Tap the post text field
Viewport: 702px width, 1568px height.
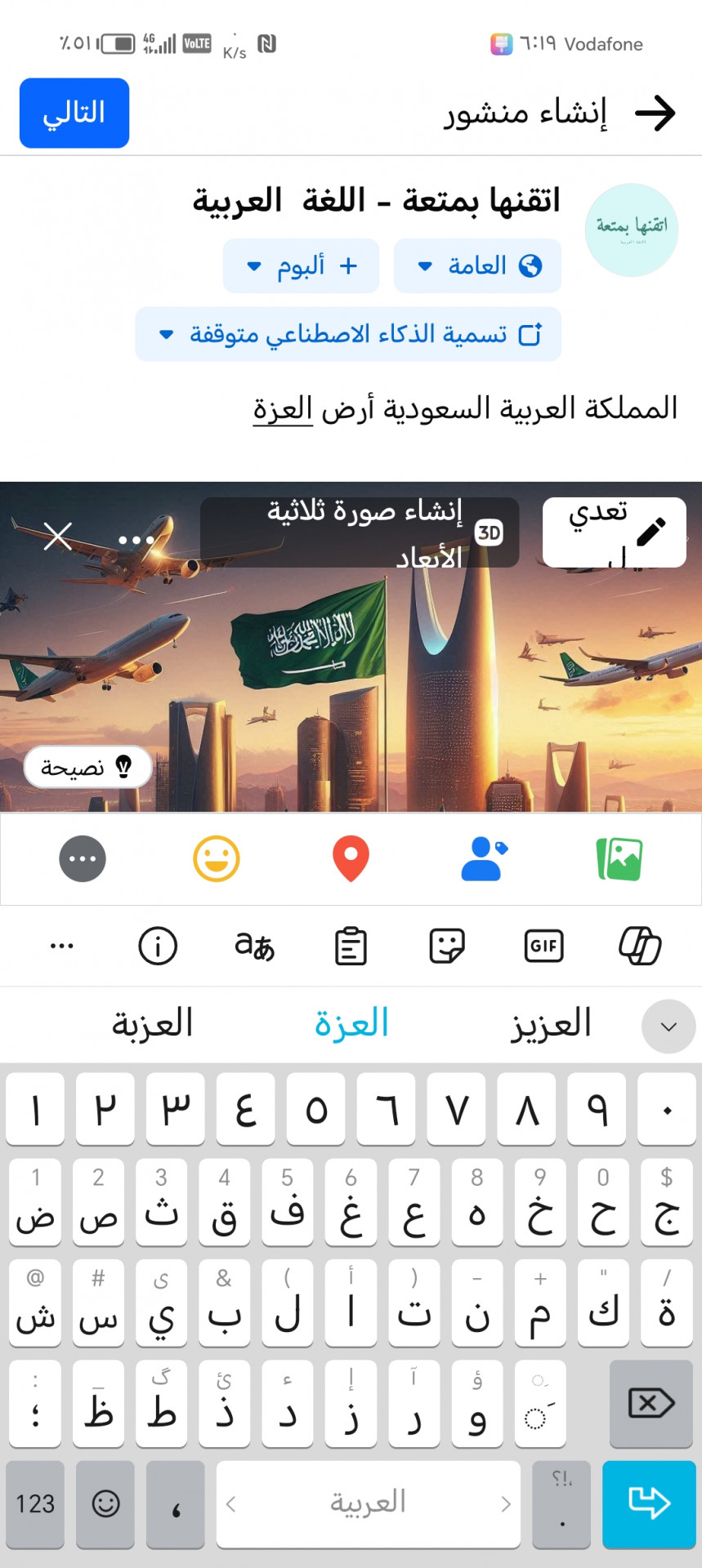coord(464,408)
